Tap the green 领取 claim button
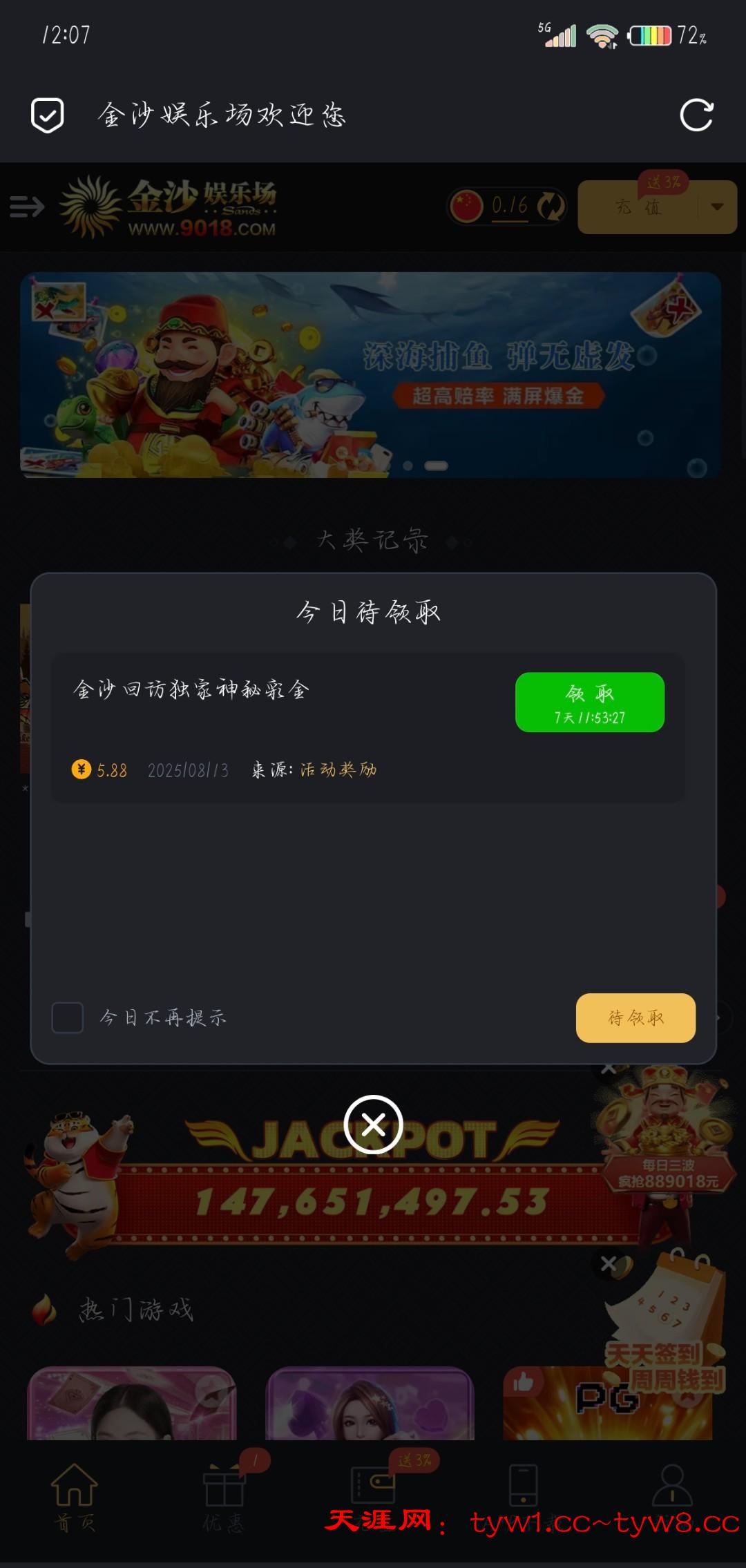Image resolution: width=746 pixels, height=1568 pixels. [x=589, y=702]
